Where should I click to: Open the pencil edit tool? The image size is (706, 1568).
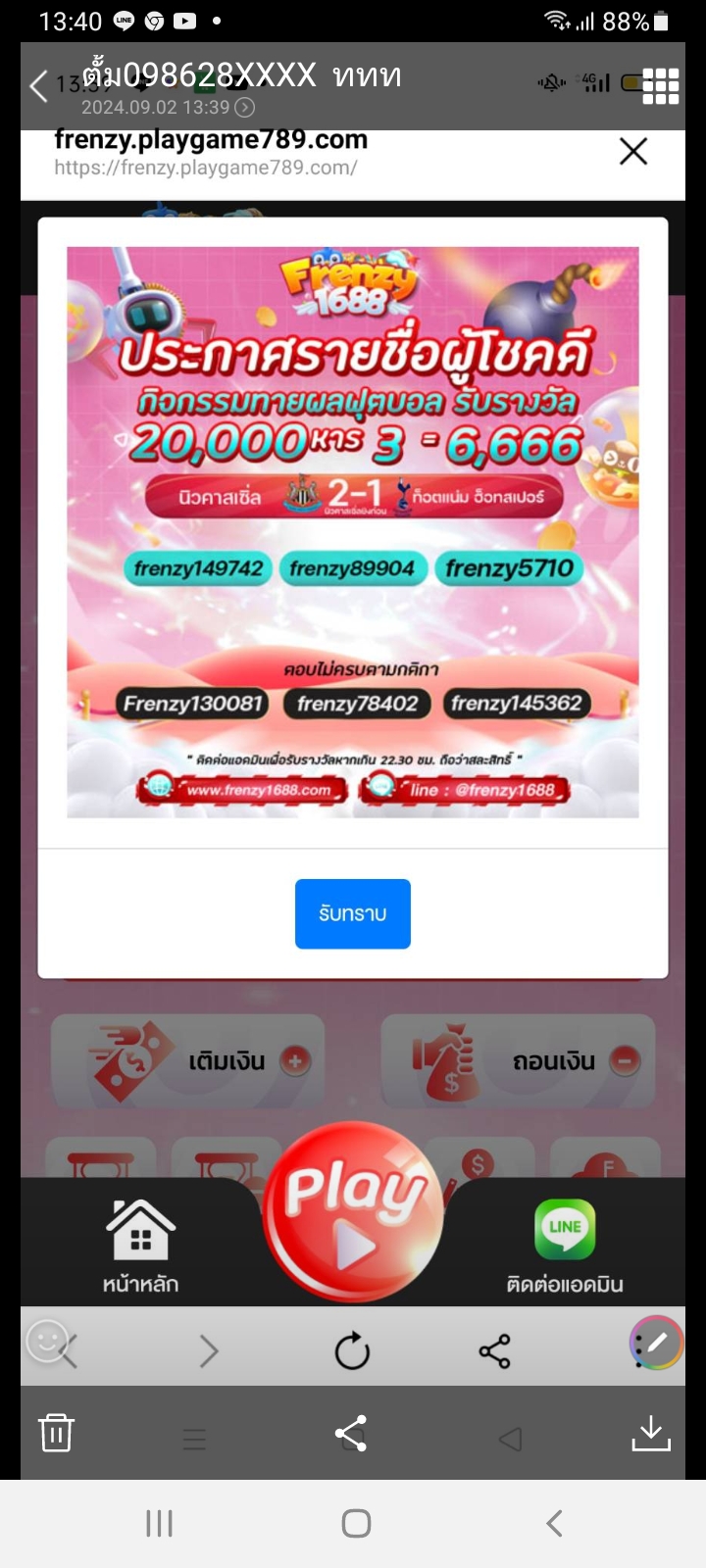656,1343
